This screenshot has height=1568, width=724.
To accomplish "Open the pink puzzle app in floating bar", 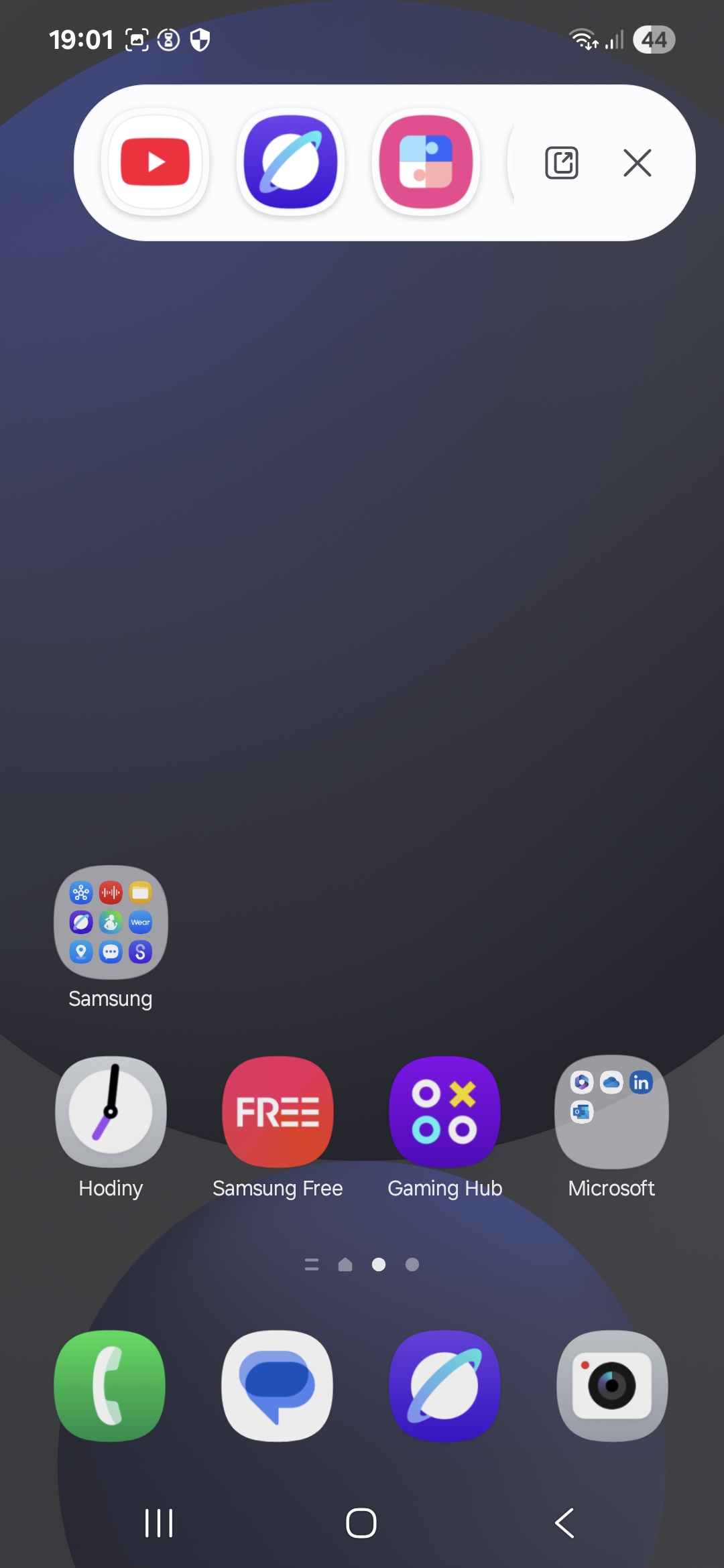I will pyautogui.click(x=426, y=162).
